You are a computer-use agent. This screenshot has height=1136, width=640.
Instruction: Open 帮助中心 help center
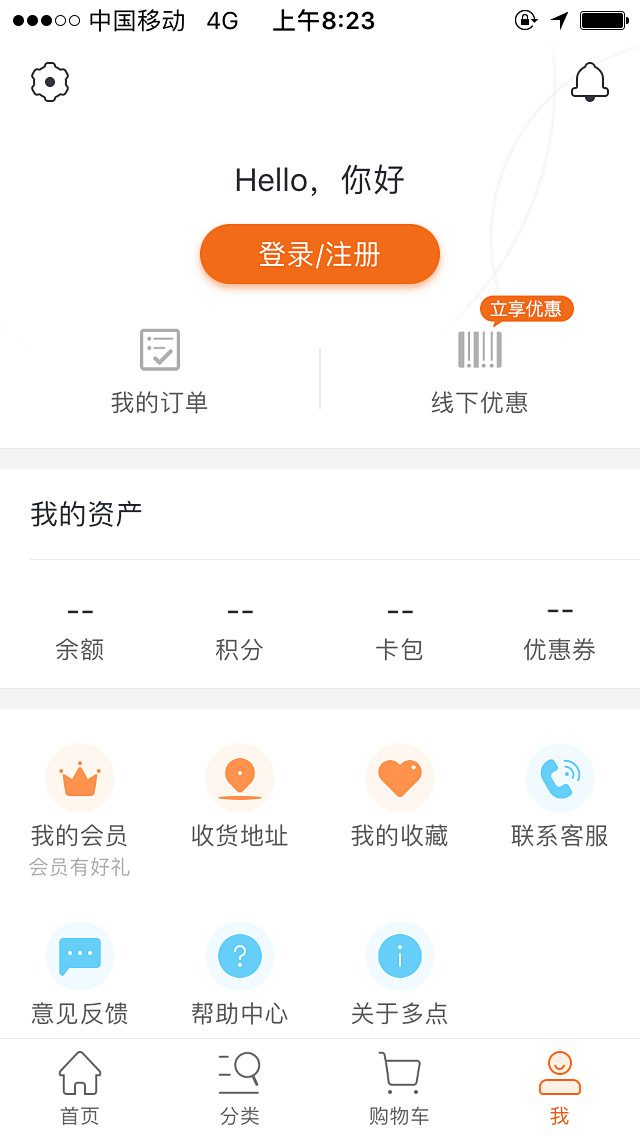click(240, 975)
